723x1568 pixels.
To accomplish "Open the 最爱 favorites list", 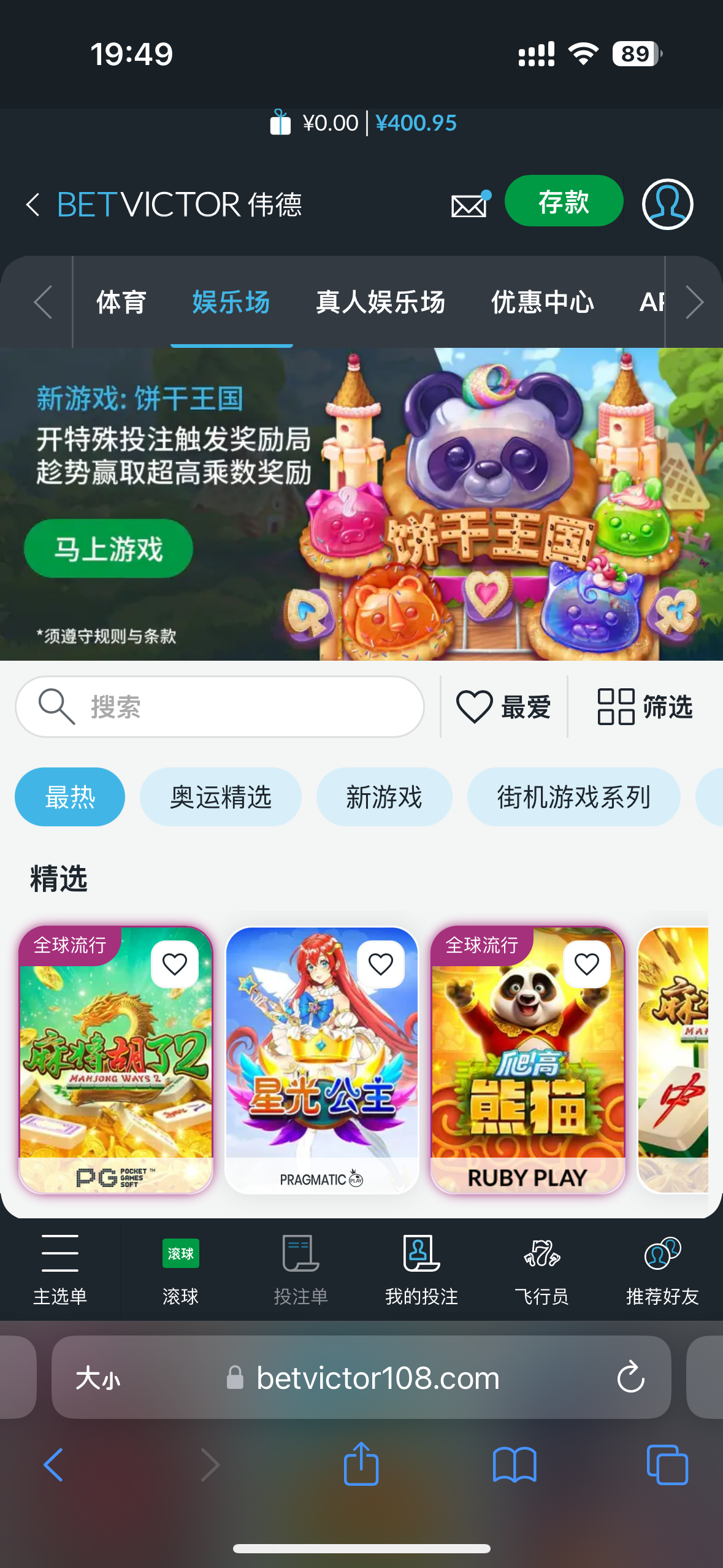I will (503, 707).
